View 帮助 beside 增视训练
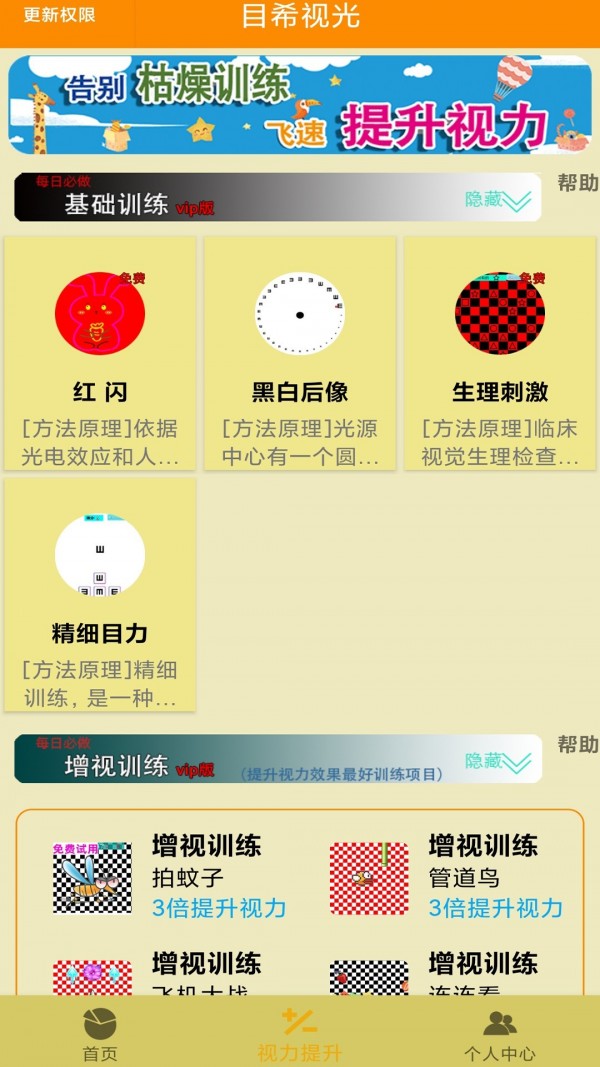This screenshot has width=600, height=1067. click(577, 745)
